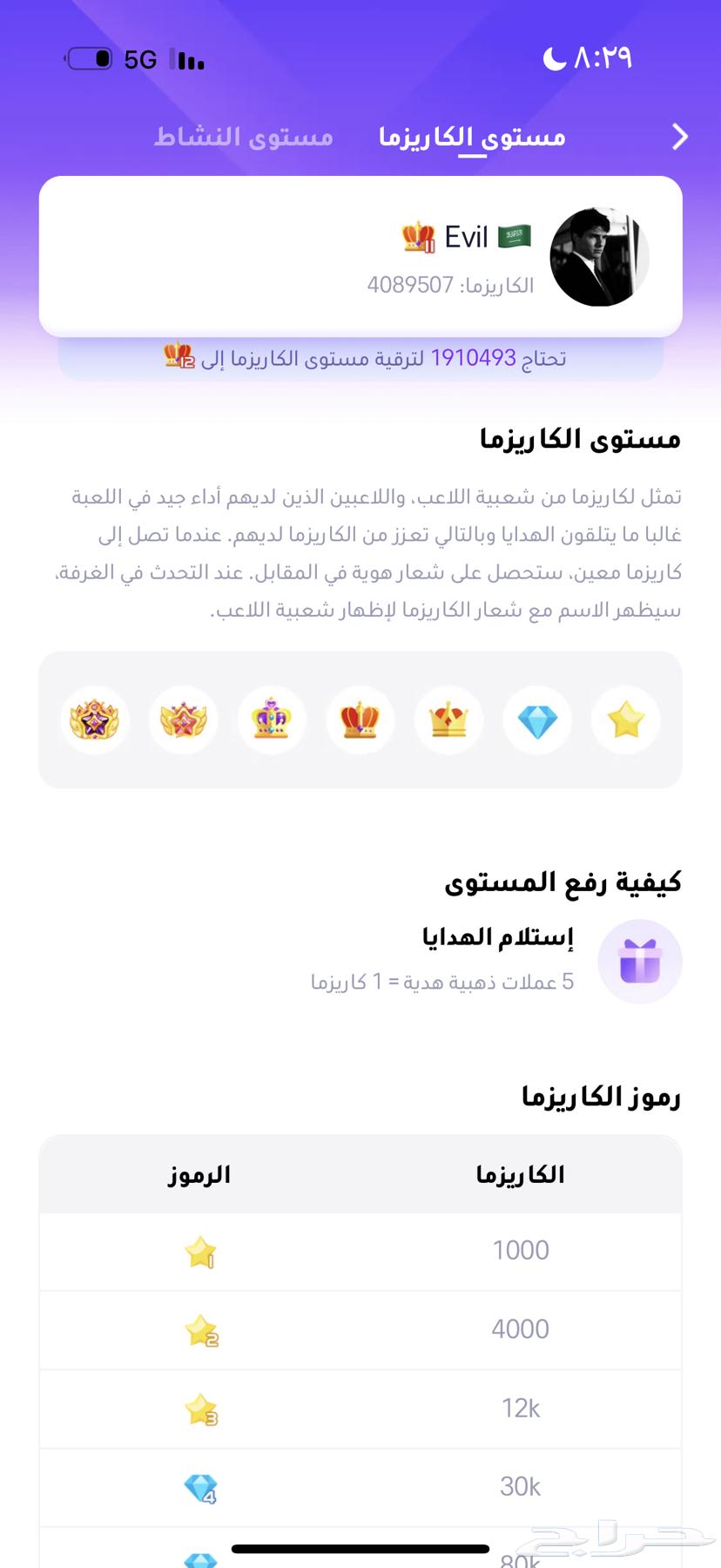Tap the star level 2 symbol for 4000 charisma
The height and width of the screenshot is (1568, 721).
pos(199,1329)
